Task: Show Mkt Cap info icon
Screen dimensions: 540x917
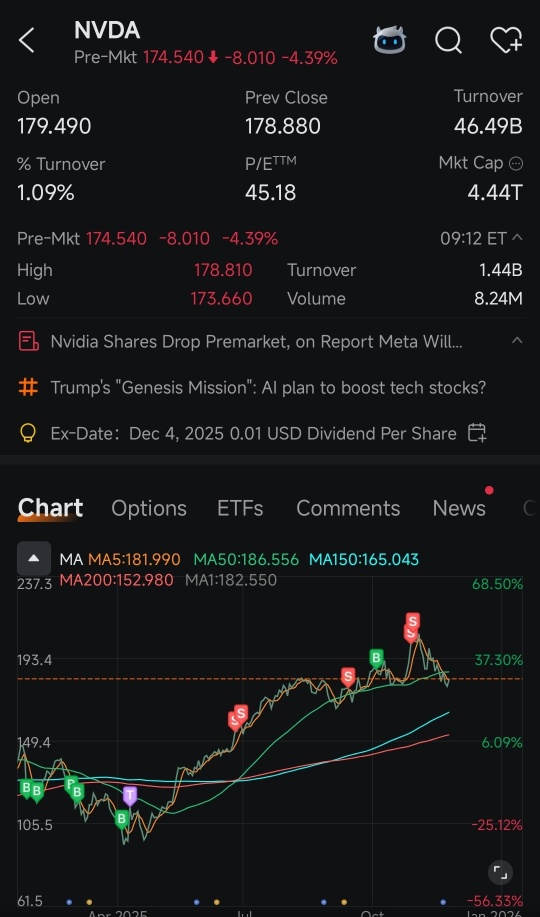Action: coord(516,164)
